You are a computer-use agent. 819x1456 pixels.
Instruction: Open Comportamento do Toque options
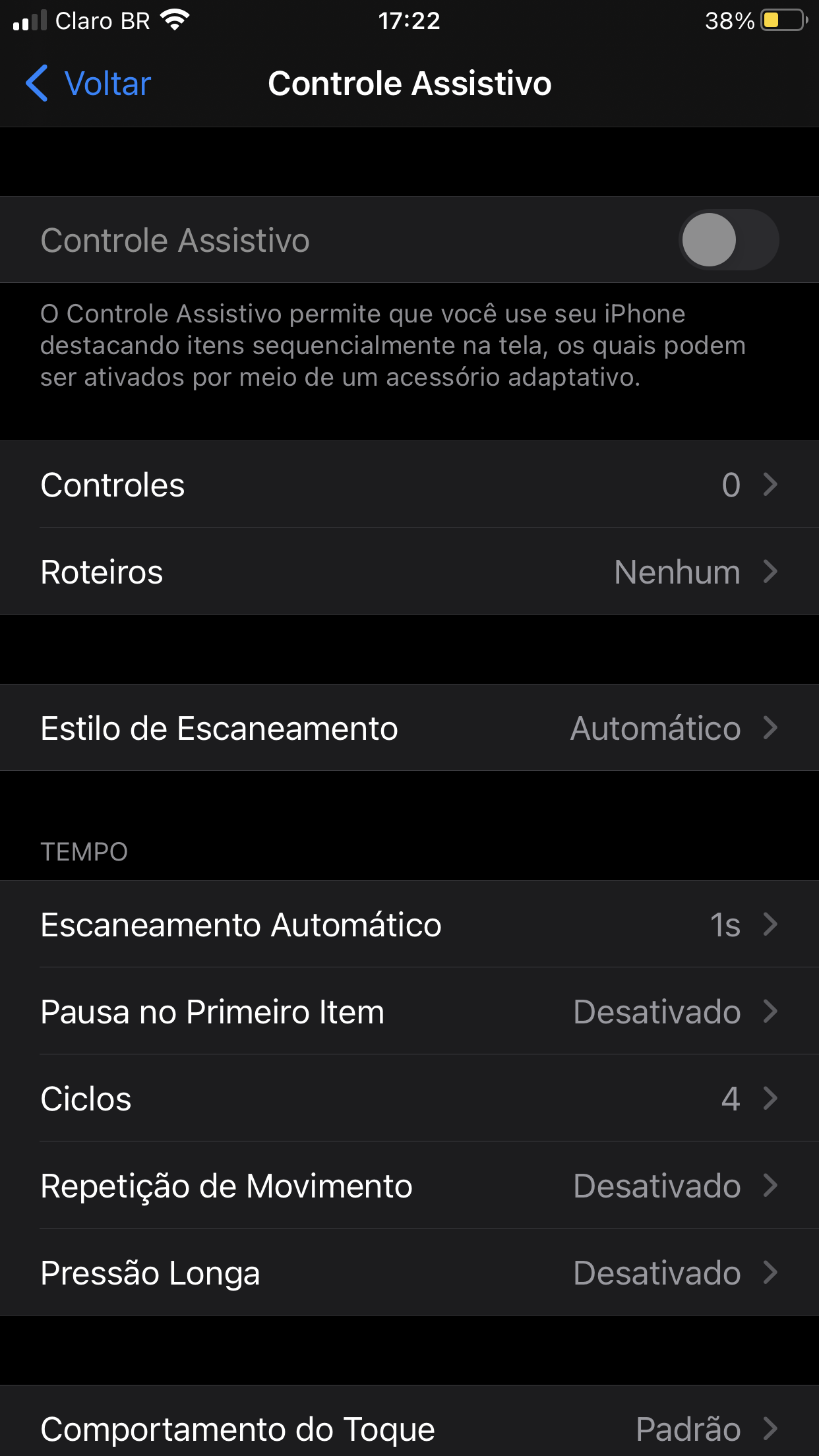click(409, 1428)
